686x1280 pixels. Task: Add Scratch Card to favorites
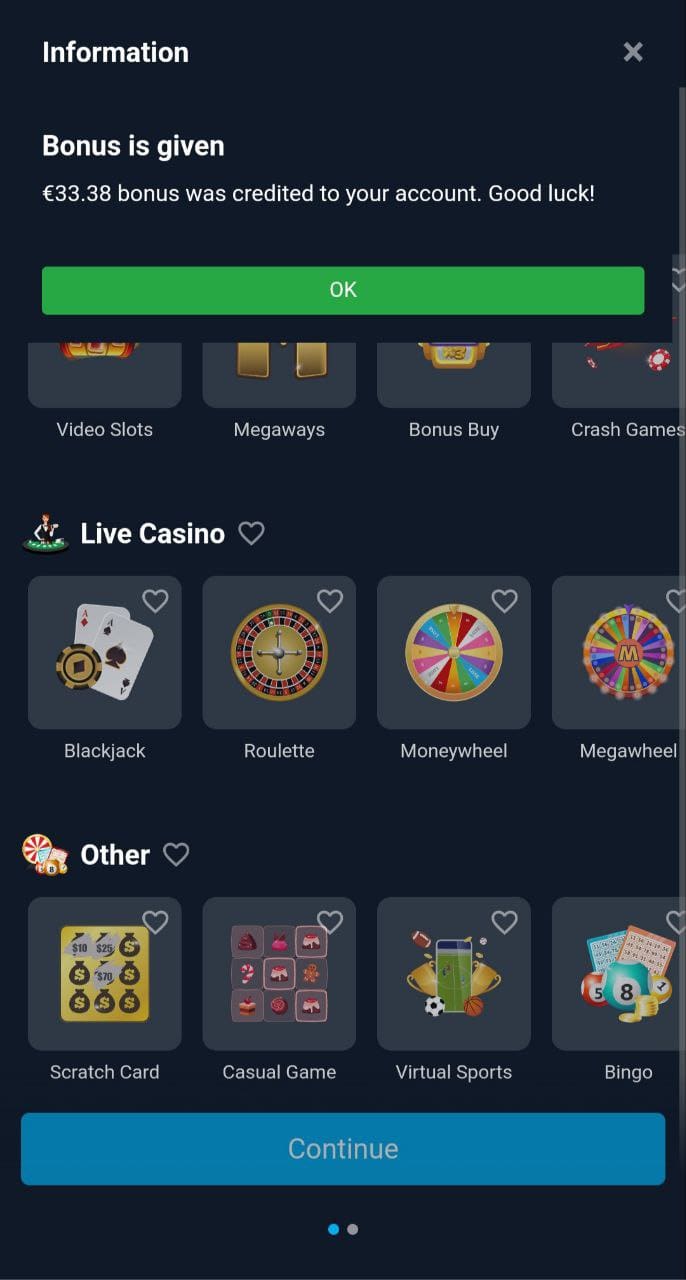point(155,921)
